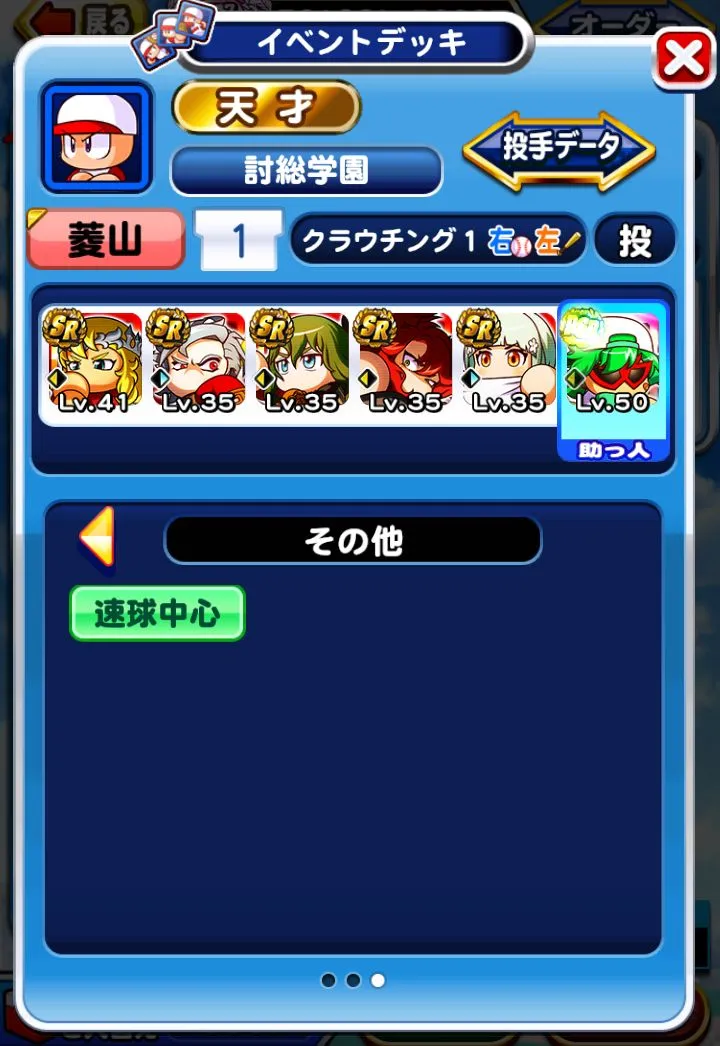Open the Lv.35 red-haired character card
Screen dimensions: 720x1046
coord(404,364)
